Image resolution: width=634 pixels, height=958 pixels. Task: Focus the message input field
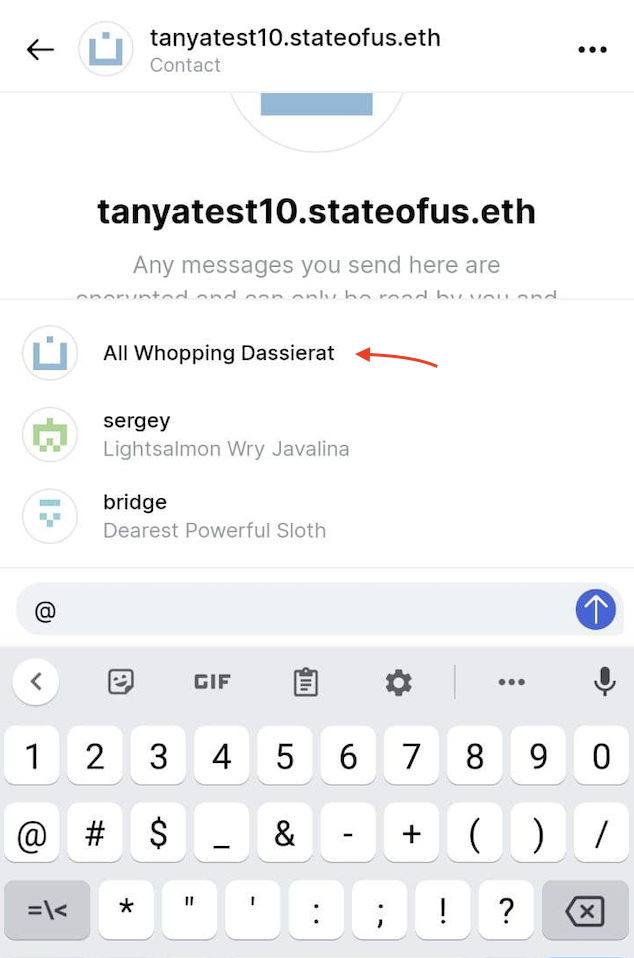300,610
